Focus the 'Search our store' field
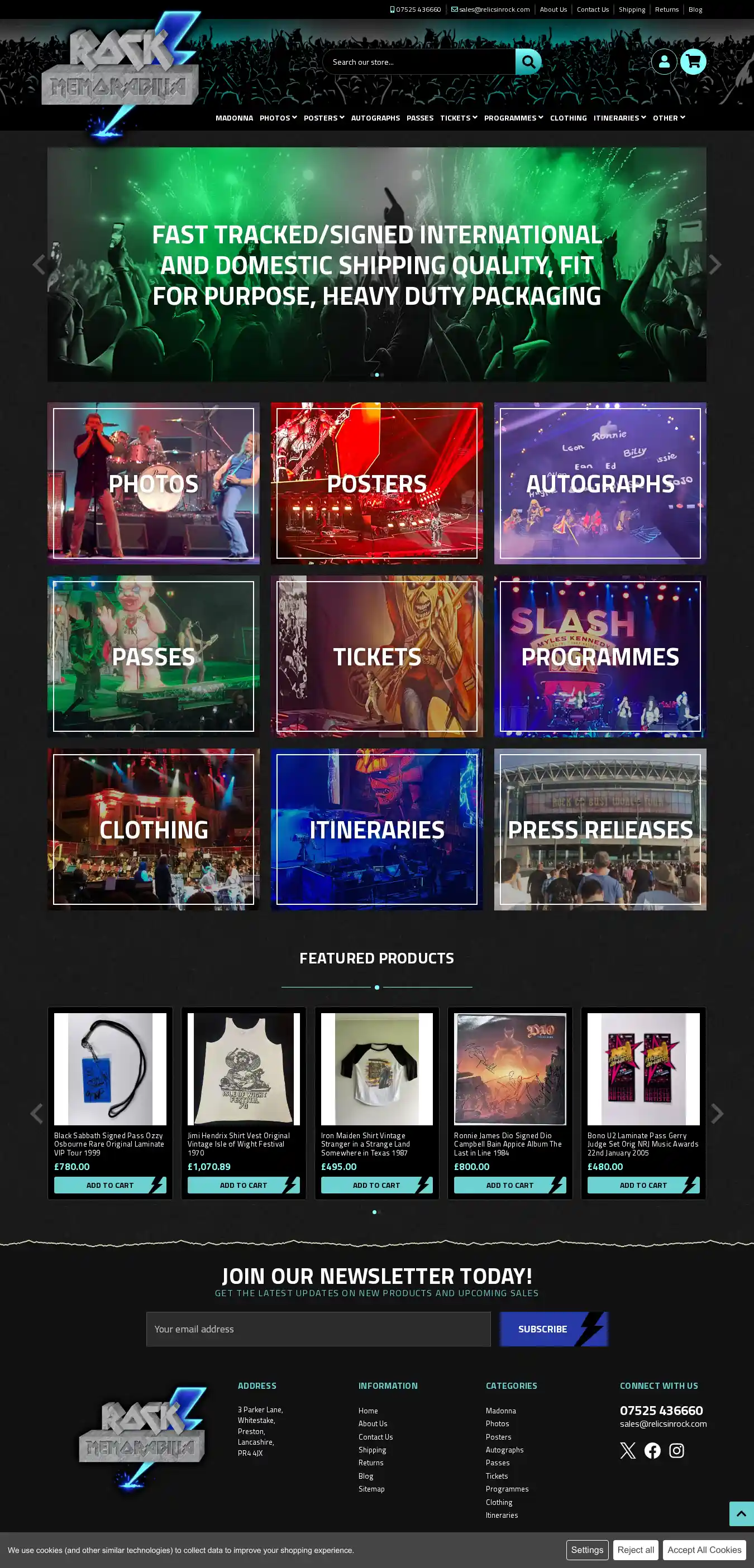Viewport: 754px width, 1568px height. (x=420, y=62)
